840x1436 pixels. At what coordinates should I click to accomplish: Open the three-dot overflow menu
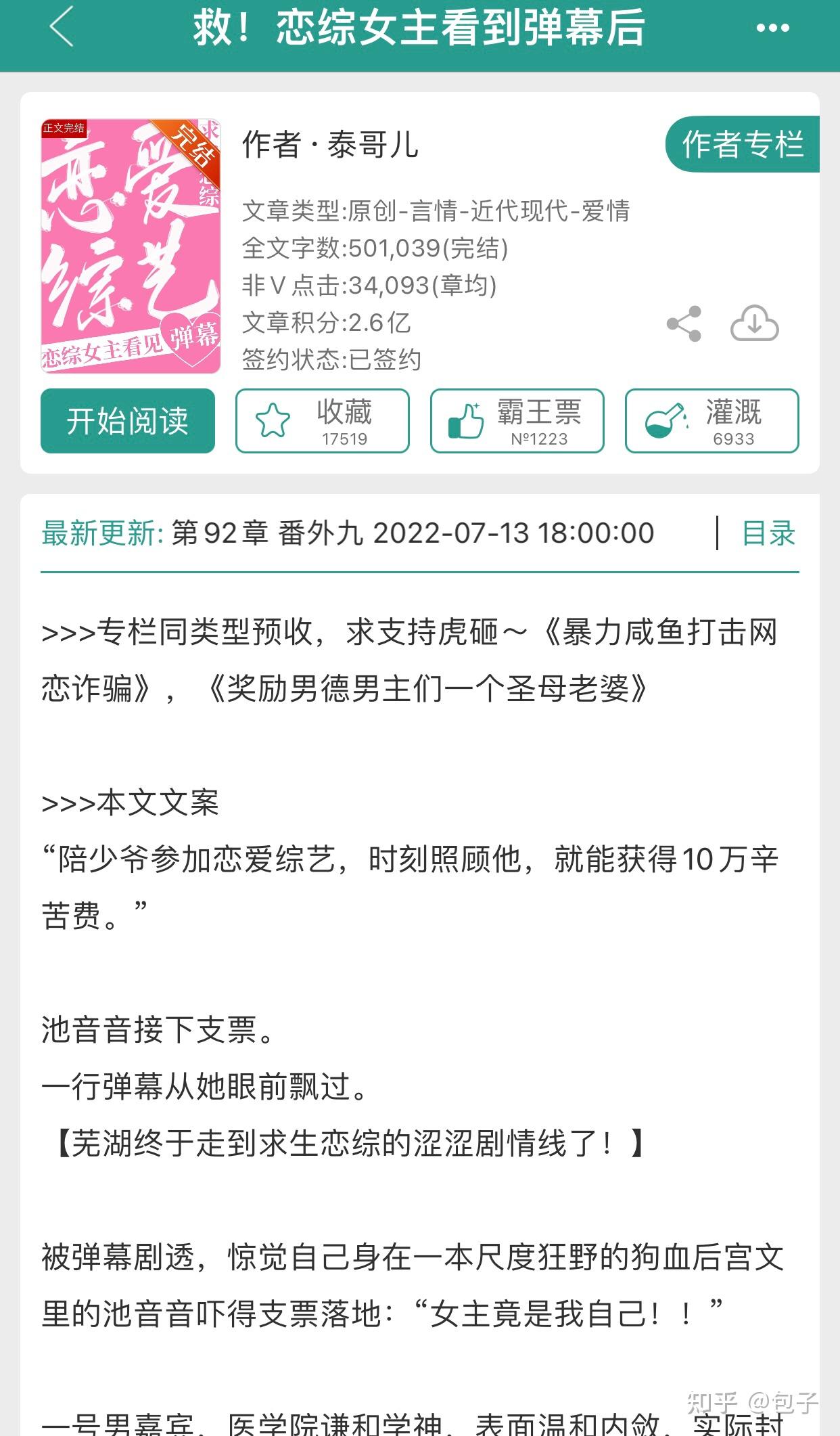(x=772, y=28)
